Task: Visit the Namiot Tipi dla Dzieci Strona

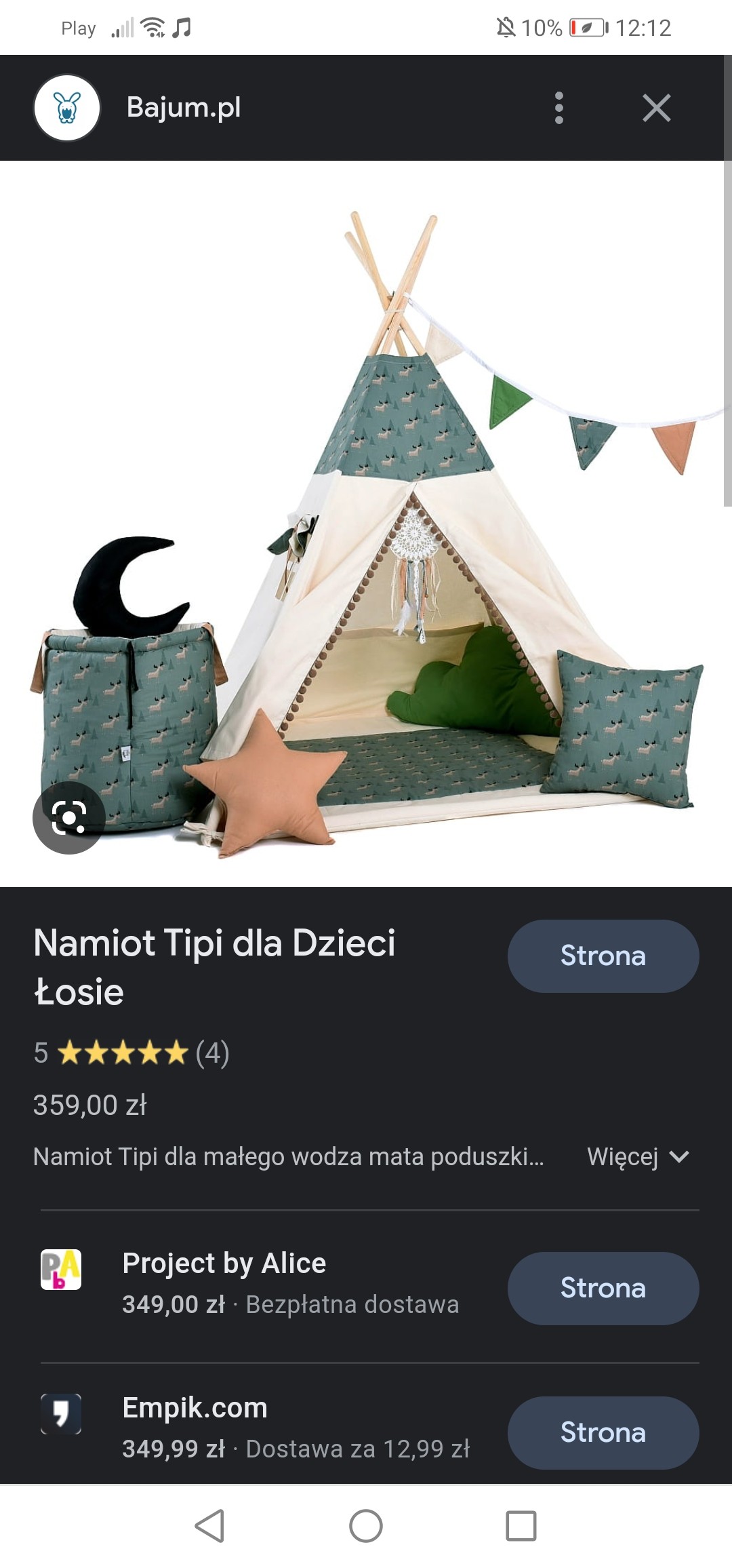Action: coord(603,956)
